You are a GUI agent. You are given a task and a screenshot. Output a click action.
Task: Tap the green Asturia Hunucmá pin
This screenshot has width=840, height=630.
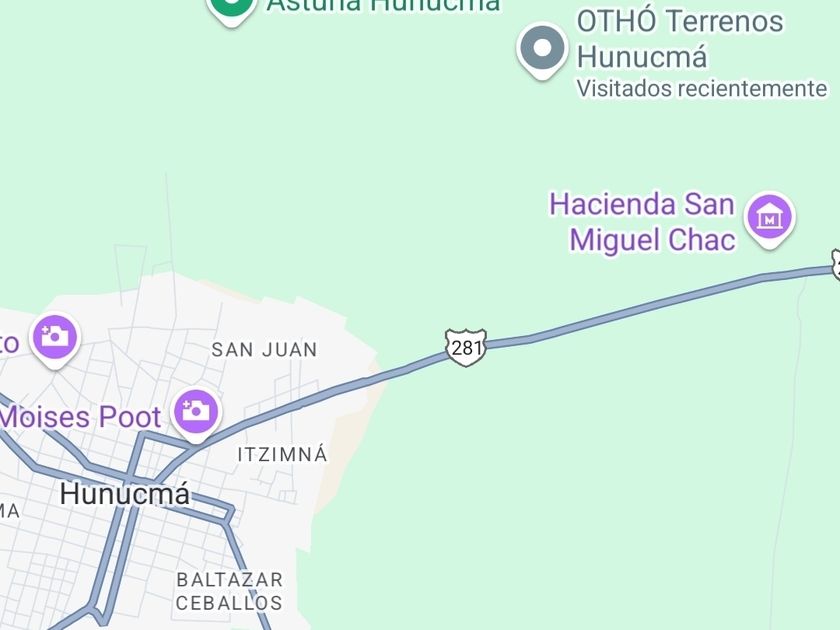[x=231, y=6]
